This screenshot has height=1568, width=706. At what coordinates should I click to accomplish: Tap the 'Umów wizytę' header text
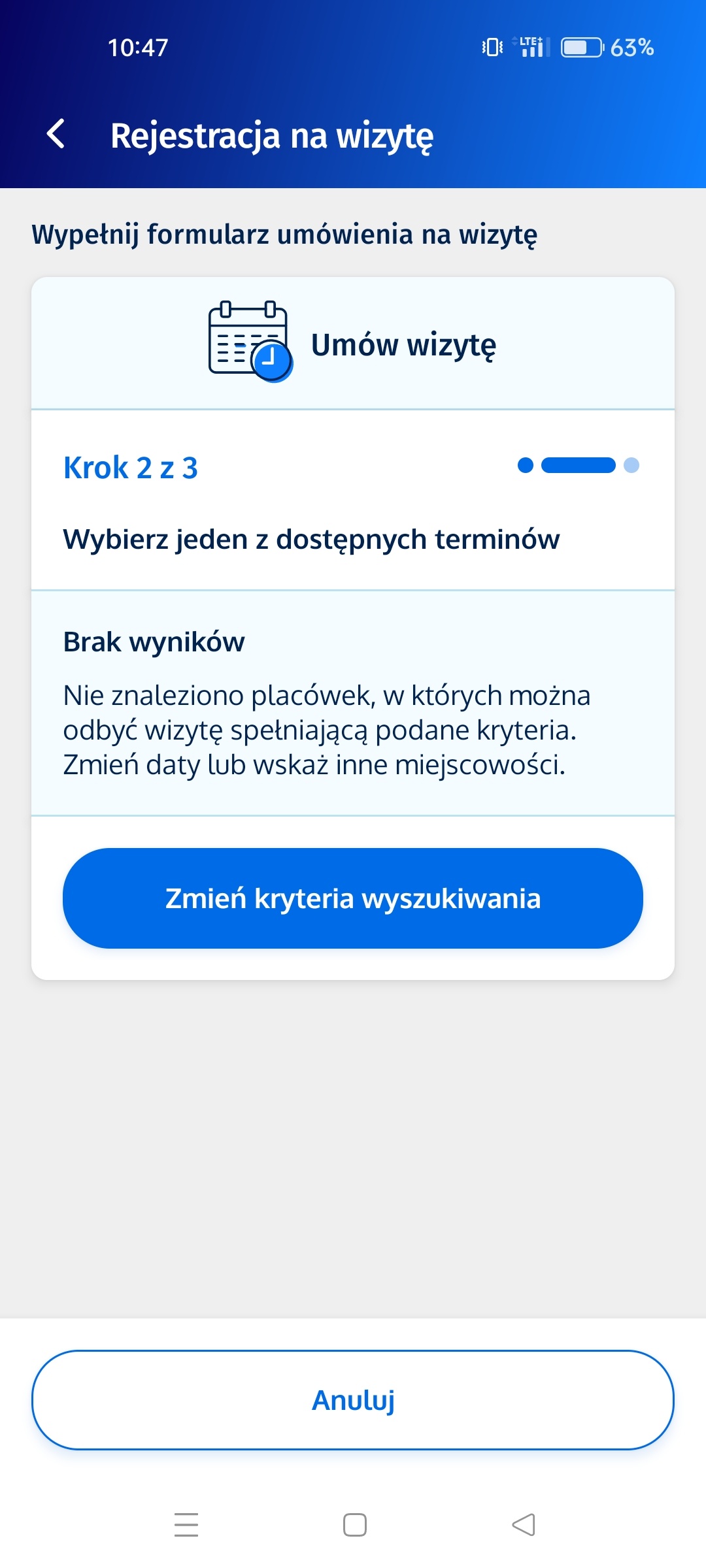(x=403, y=345)
